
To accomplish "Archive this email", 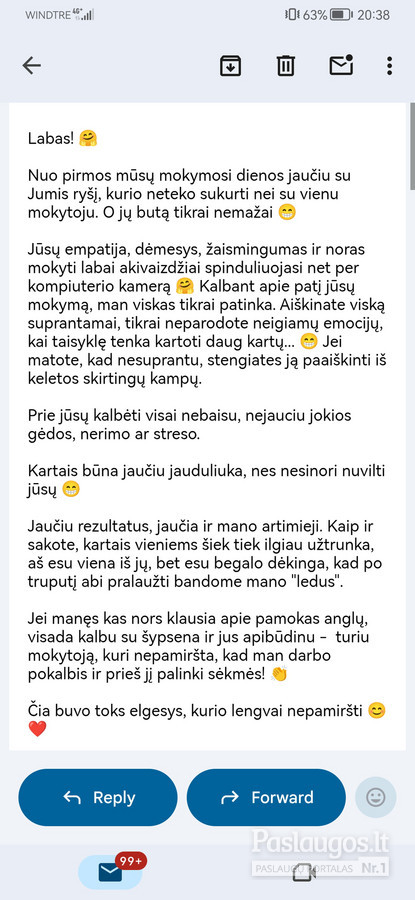I will coord(230,66).
